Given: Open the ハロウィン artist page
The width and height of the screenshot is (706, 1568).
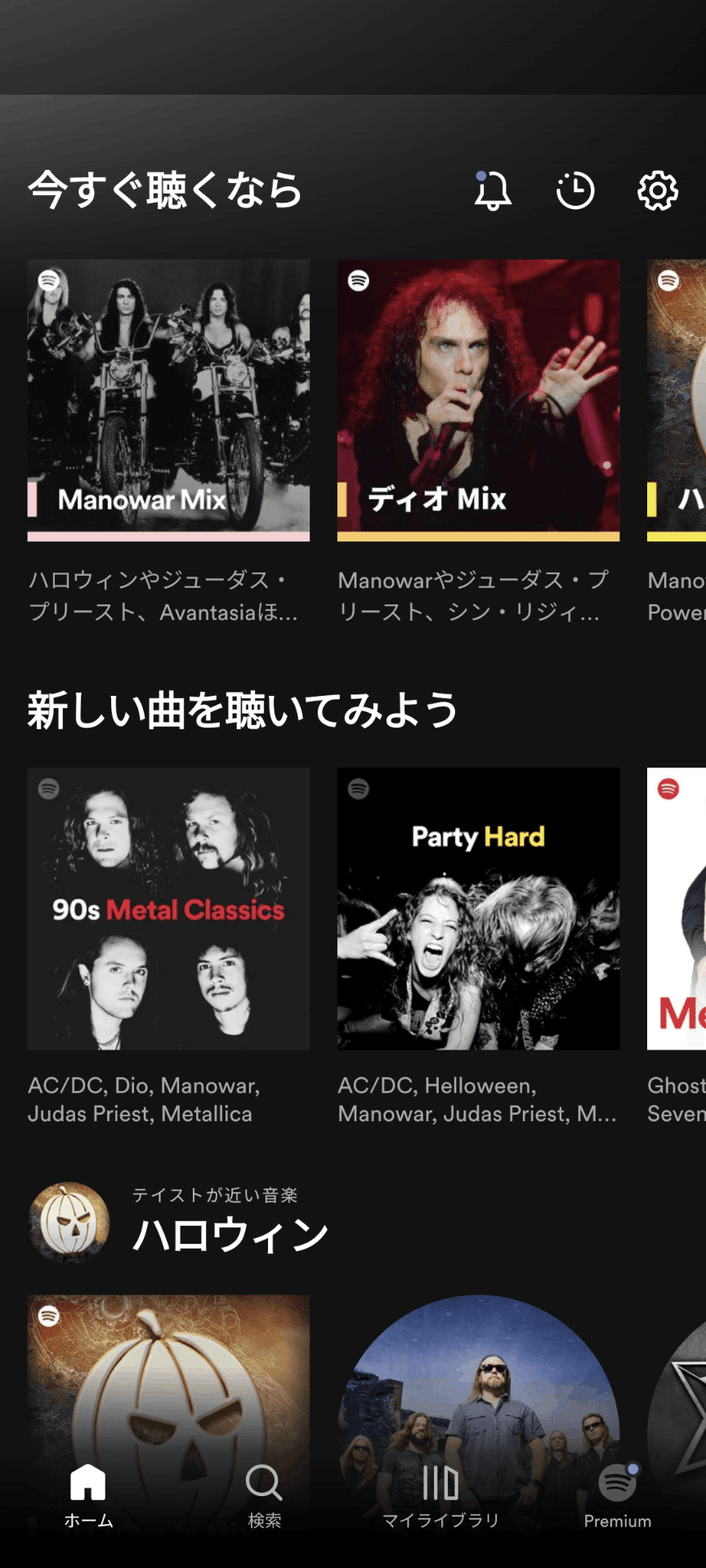Looking at the screenshot, I should pos(229,1233).
